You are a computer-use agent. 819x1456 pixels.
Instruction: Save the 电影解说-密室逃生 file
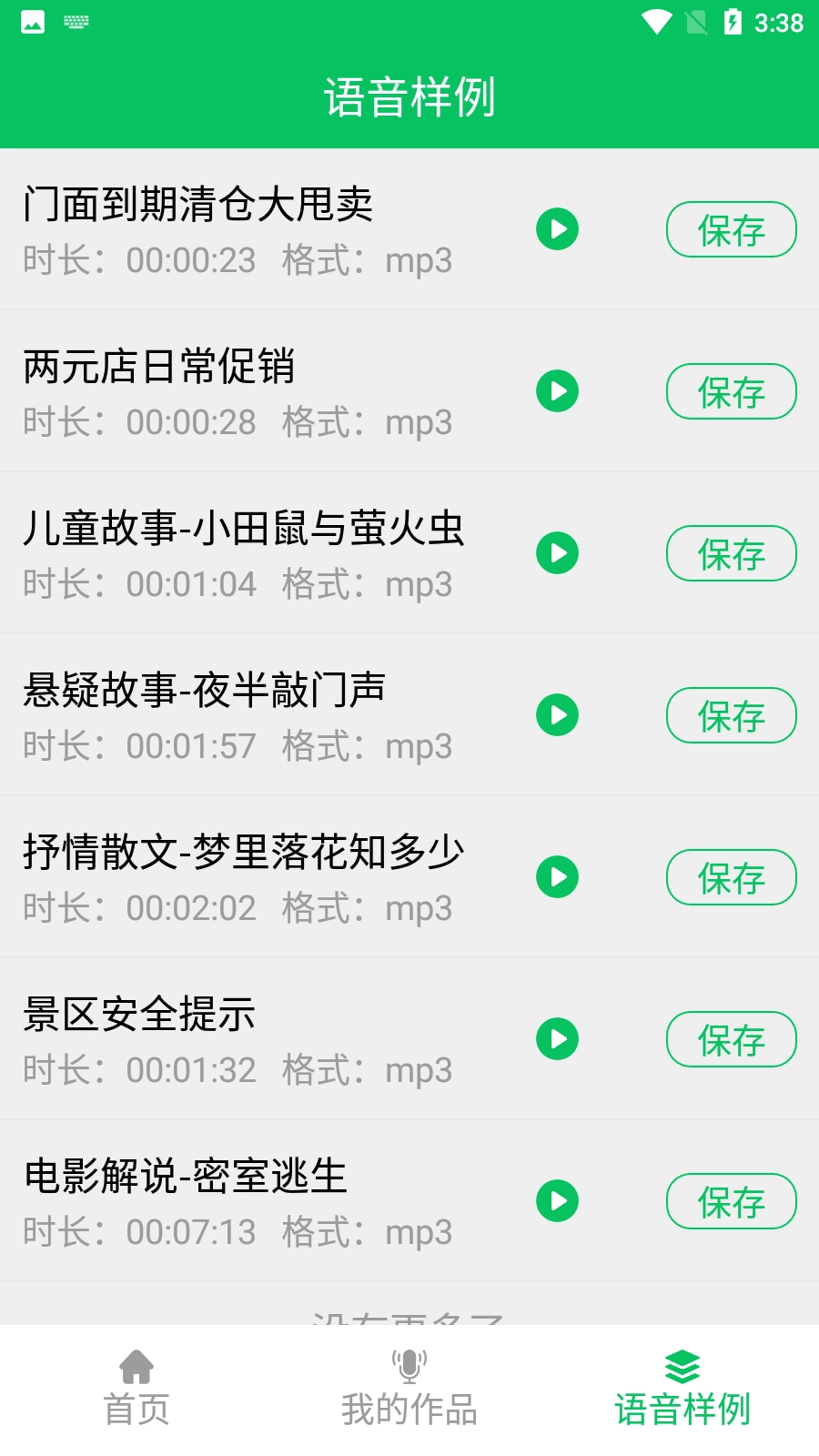[x=732, y=1201]
